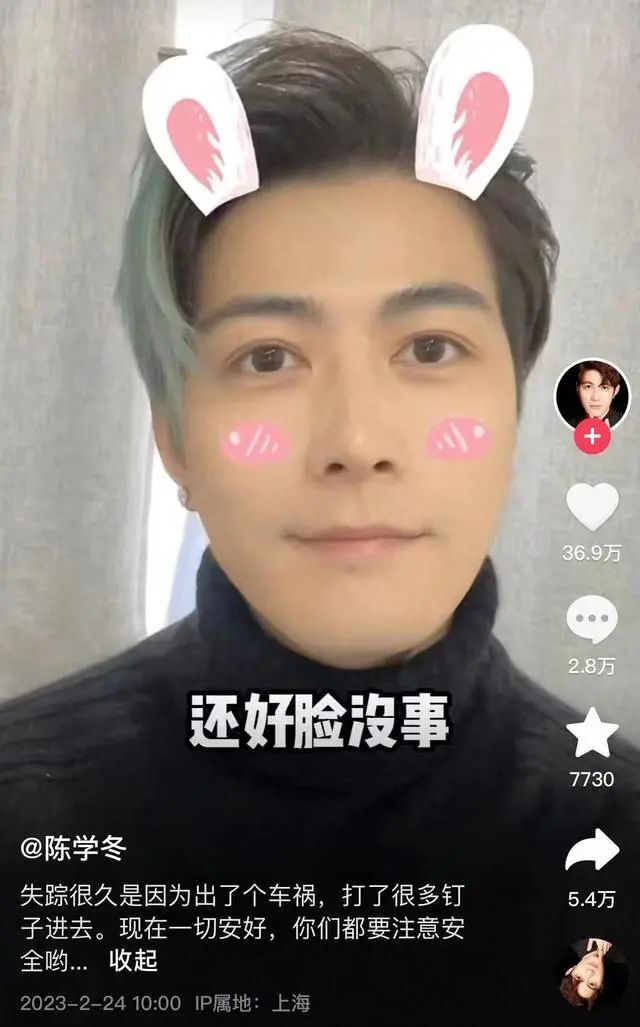Collapse the caption with 收起

[x=133, y=960]
